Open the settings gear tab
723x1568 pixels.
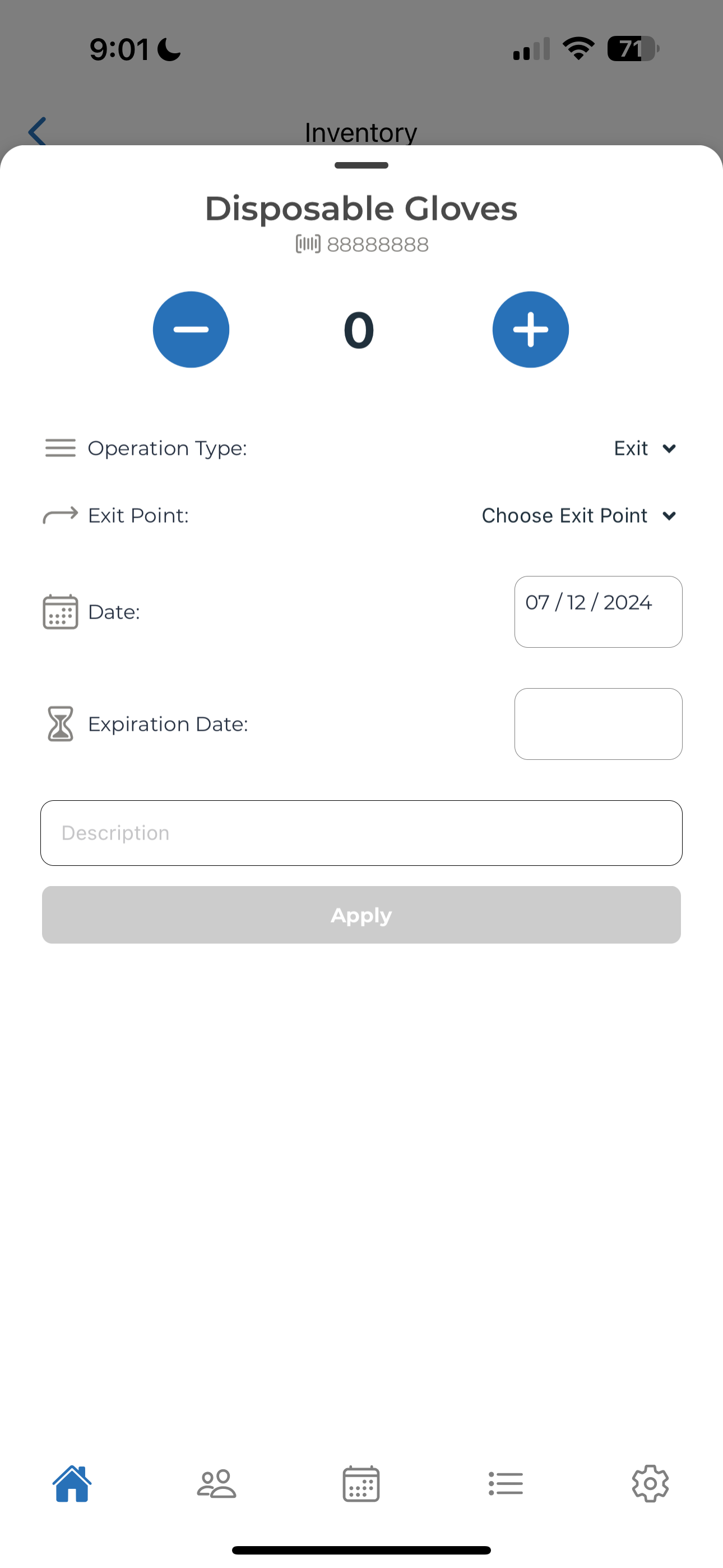650,1483
